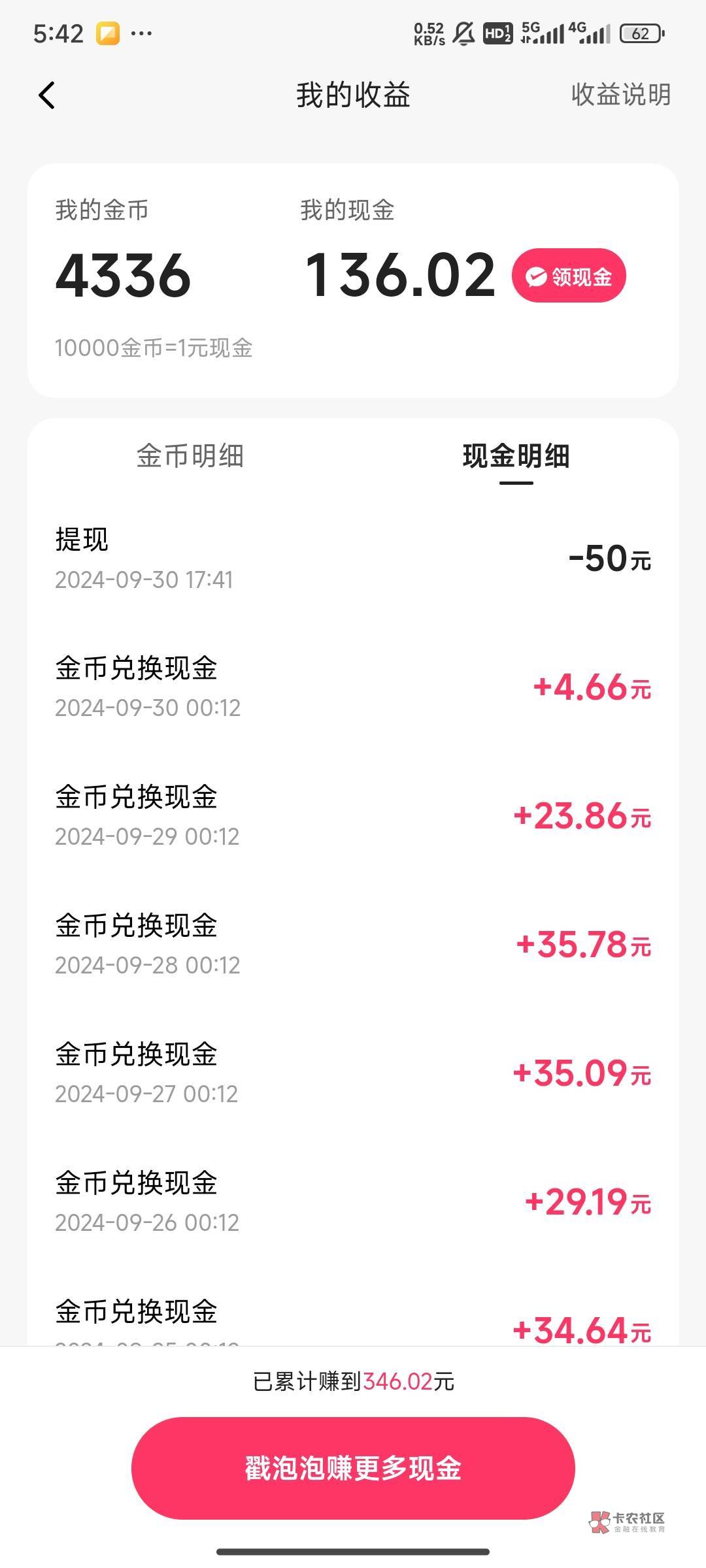This screenshot has height=1568, width=706.
Task: Tap the 领现金 withdraw cash button
Action: (x=569, y=276)
